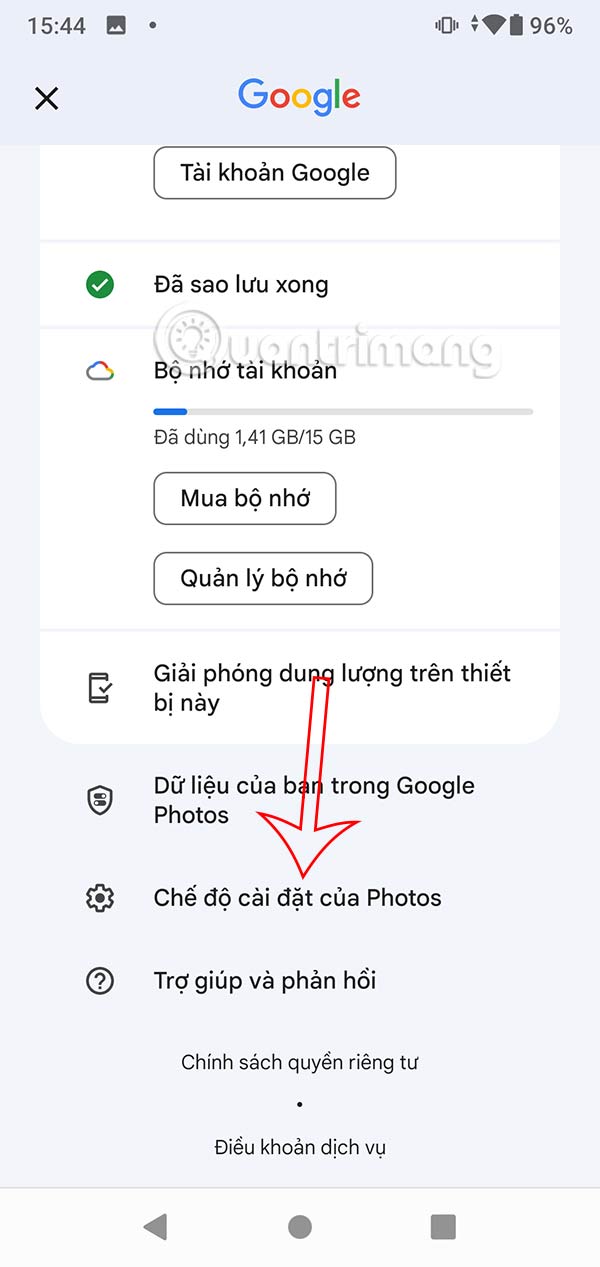Go to the home screen
The height and width of the screenshot is (1267, 600).
(299, 1227)
